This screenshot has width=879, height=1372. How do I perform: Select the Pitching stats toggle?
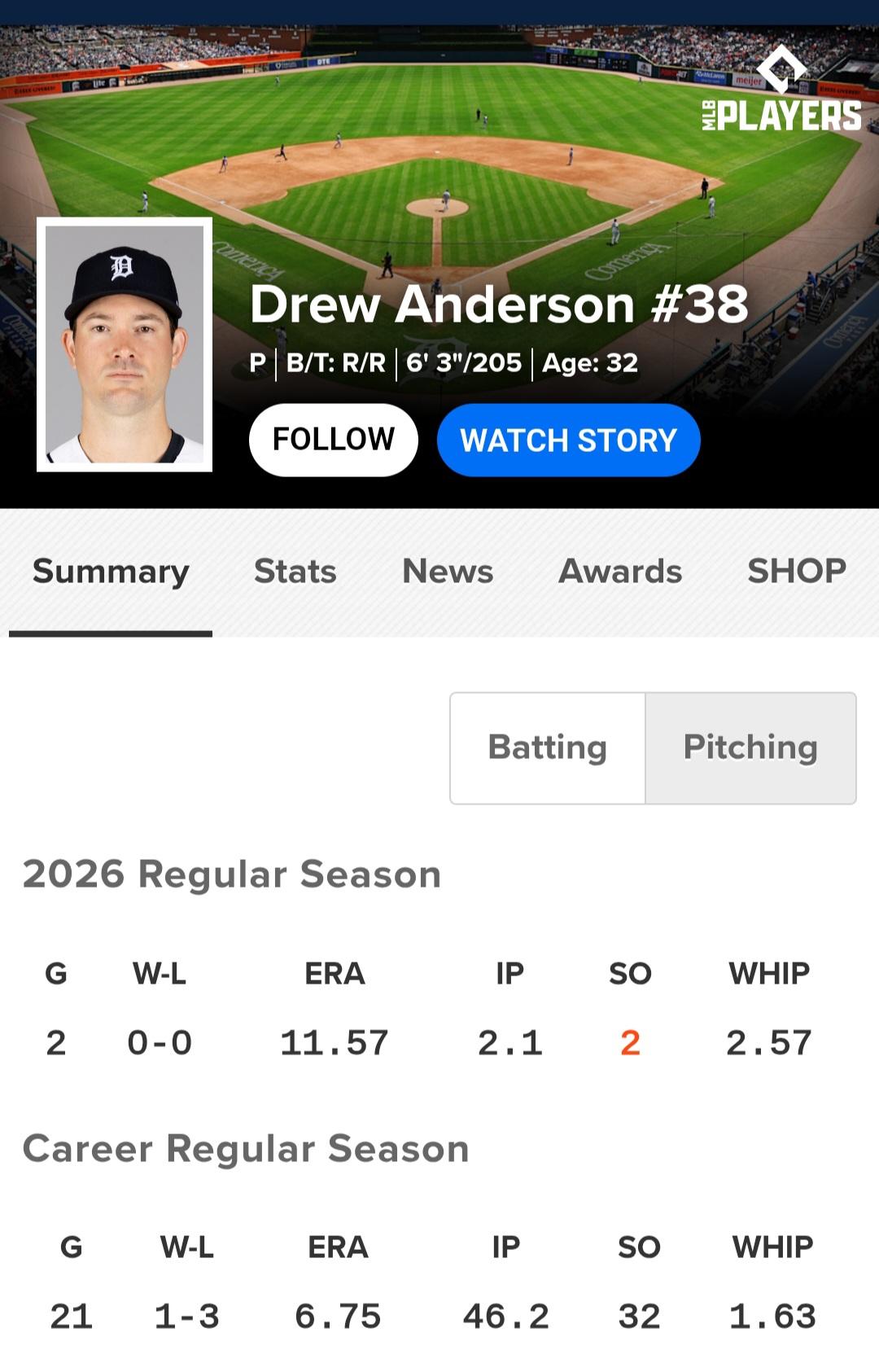tap(750, 748)
